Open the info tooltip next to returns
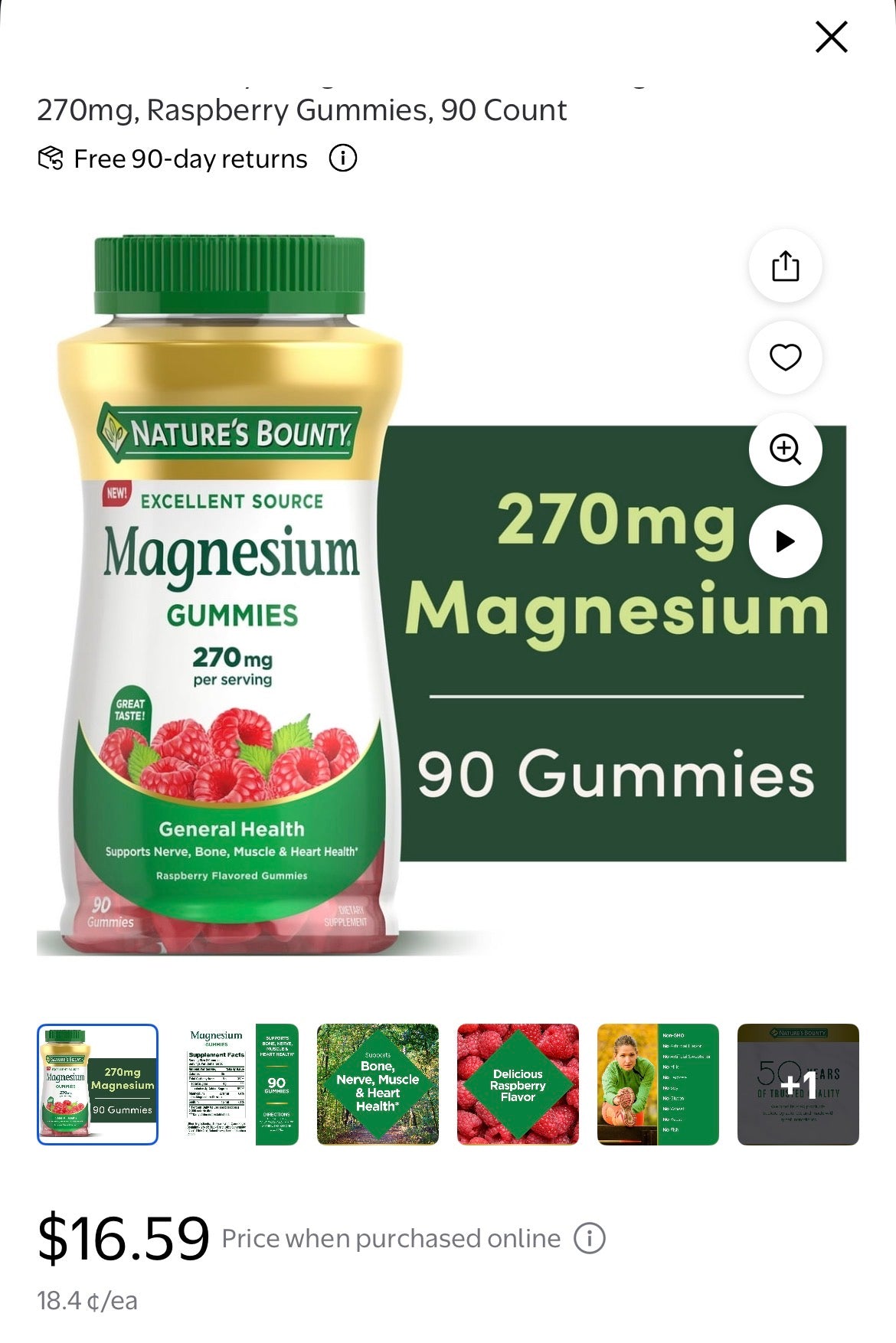 tap(344, 158)
